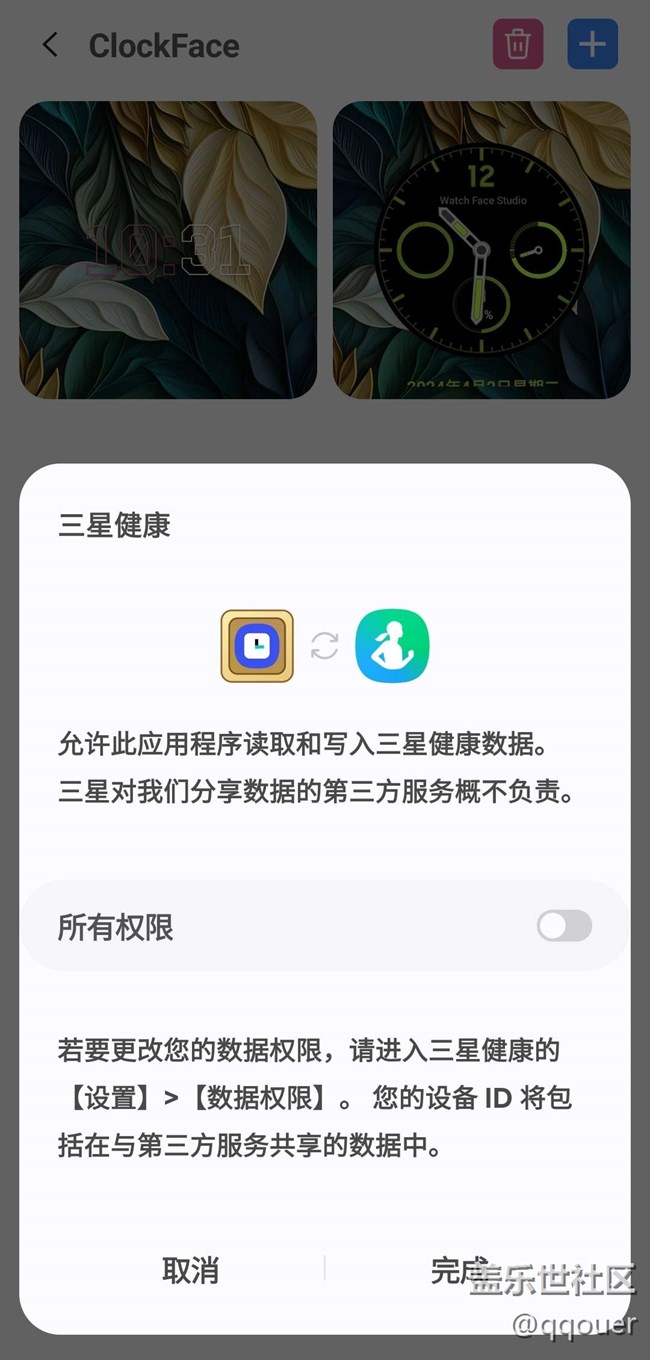Select the analog Watch Face Studio face
This screenshot has height=1360, width=650.
(x=481, y=250)
